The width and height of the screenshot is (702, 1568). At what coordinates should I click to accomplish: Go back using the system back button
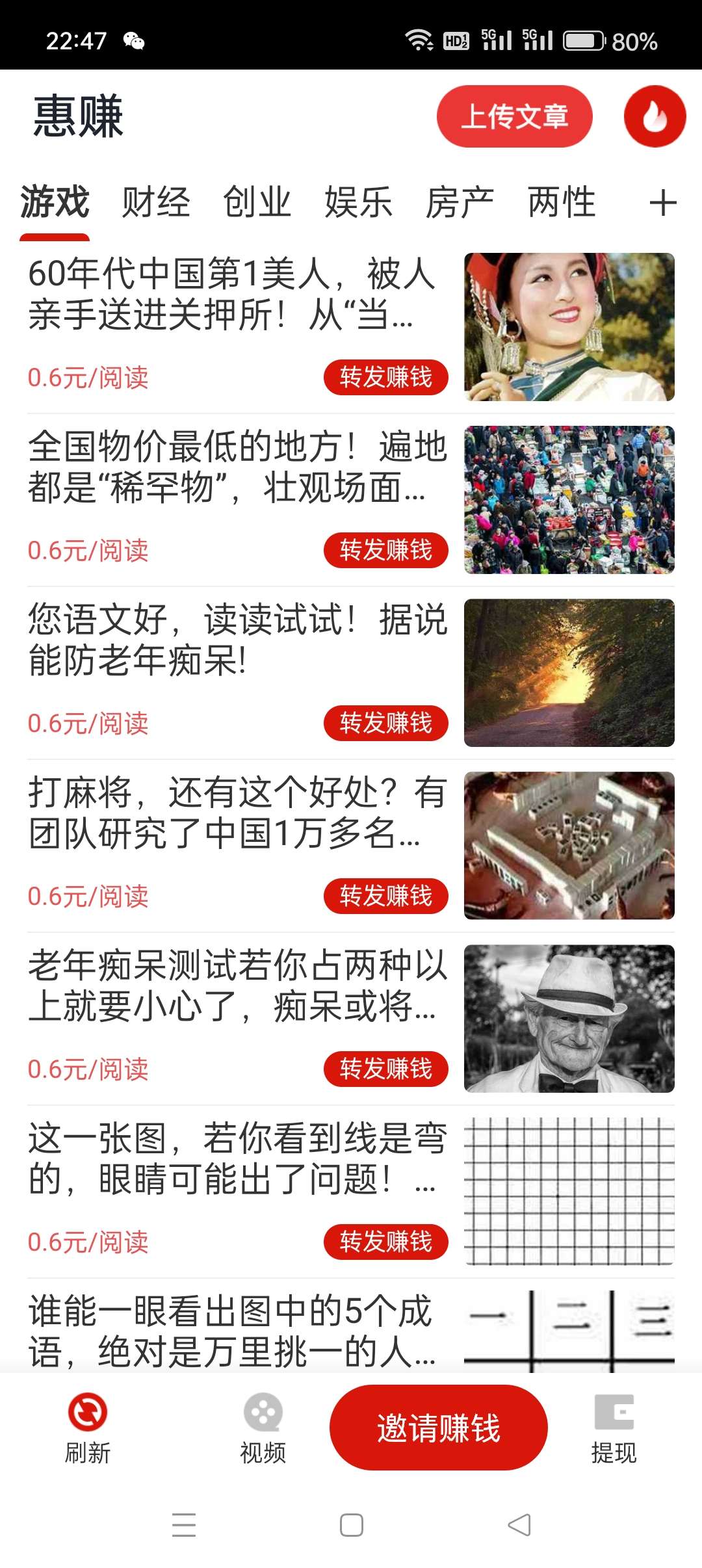519,1525
